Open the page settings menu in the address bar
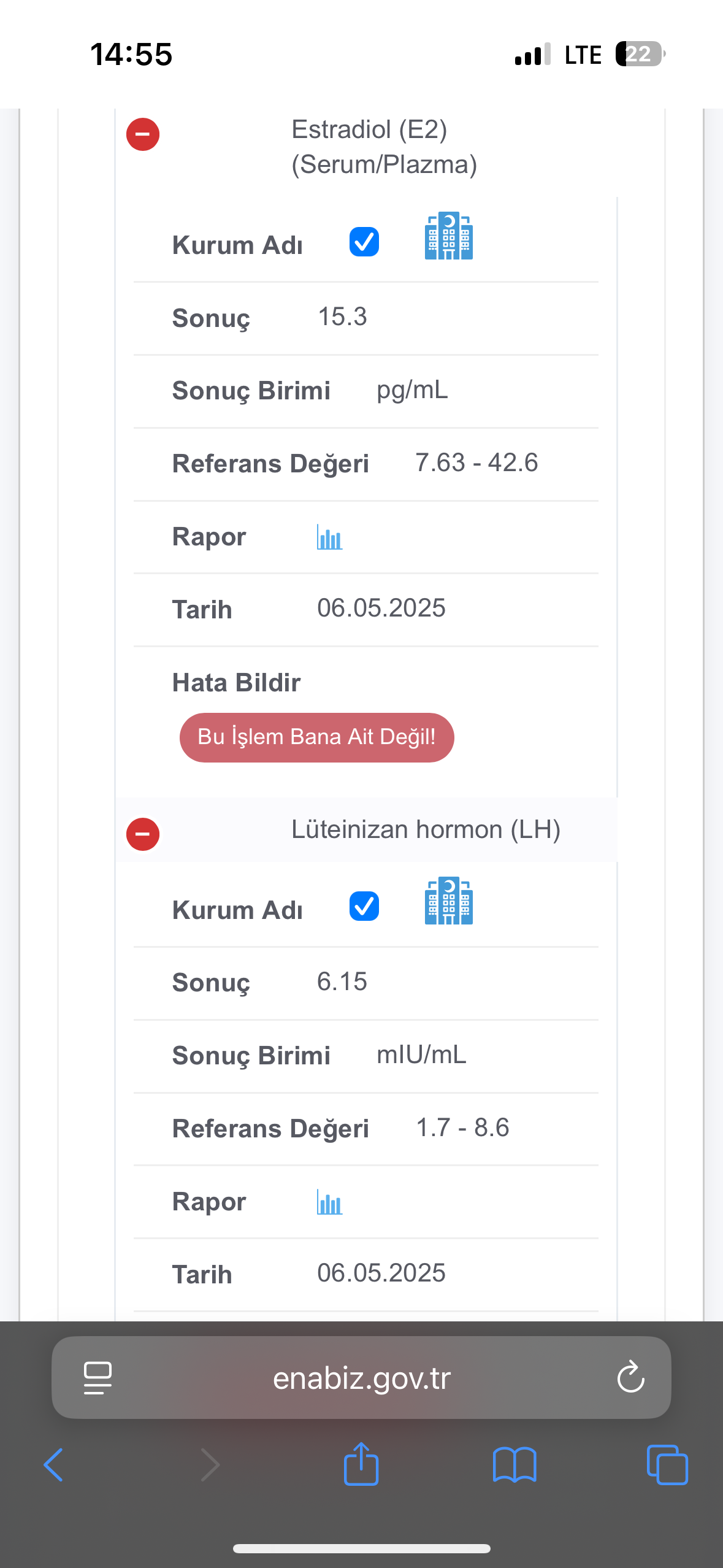723x1568 pixels. [x=98, y=1378]
